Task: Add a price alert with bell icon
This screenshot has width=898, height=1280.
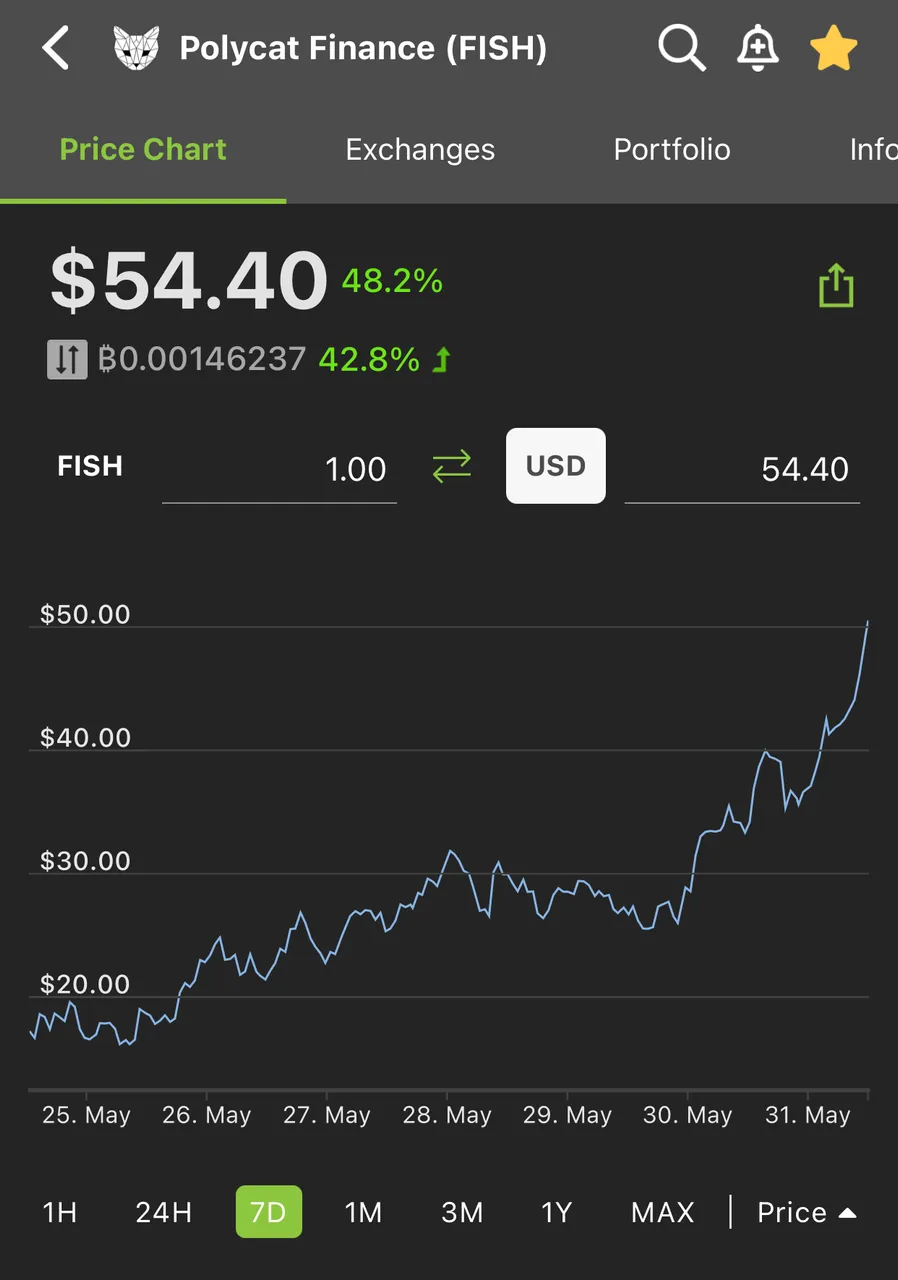Action: (757, 48)
